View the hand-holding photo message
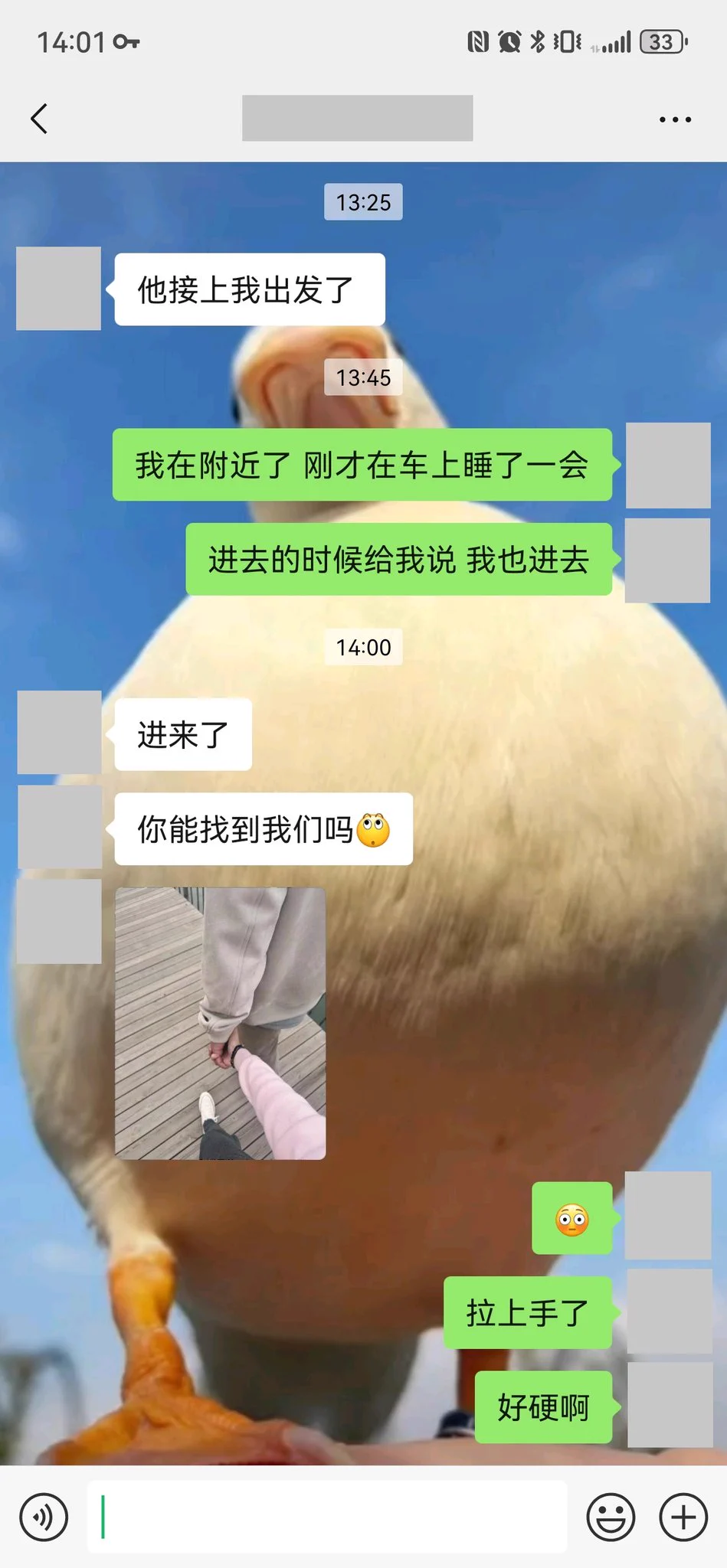The image size is (727, 1568). (x=220, y=1023)
